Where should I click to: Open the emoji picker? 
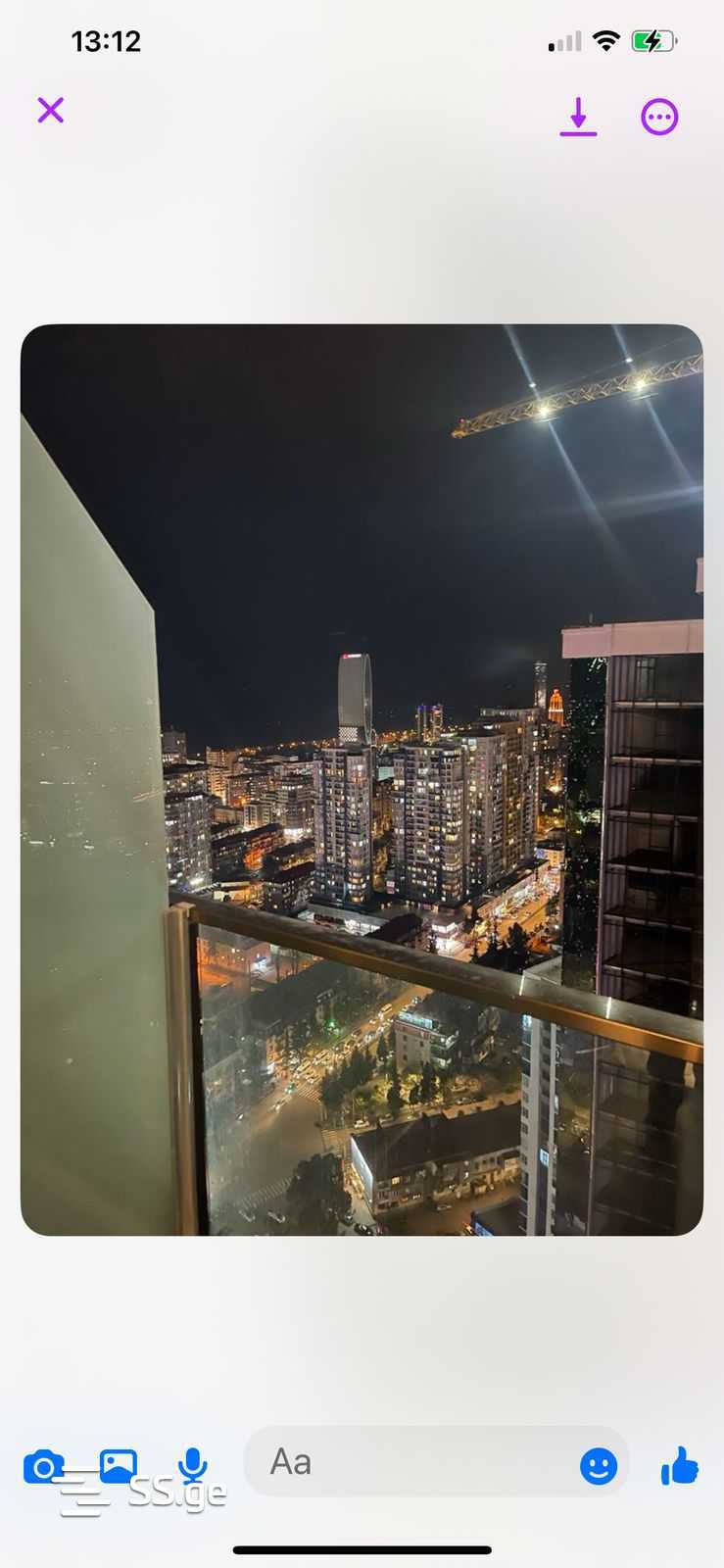(x=599, y=1466)
